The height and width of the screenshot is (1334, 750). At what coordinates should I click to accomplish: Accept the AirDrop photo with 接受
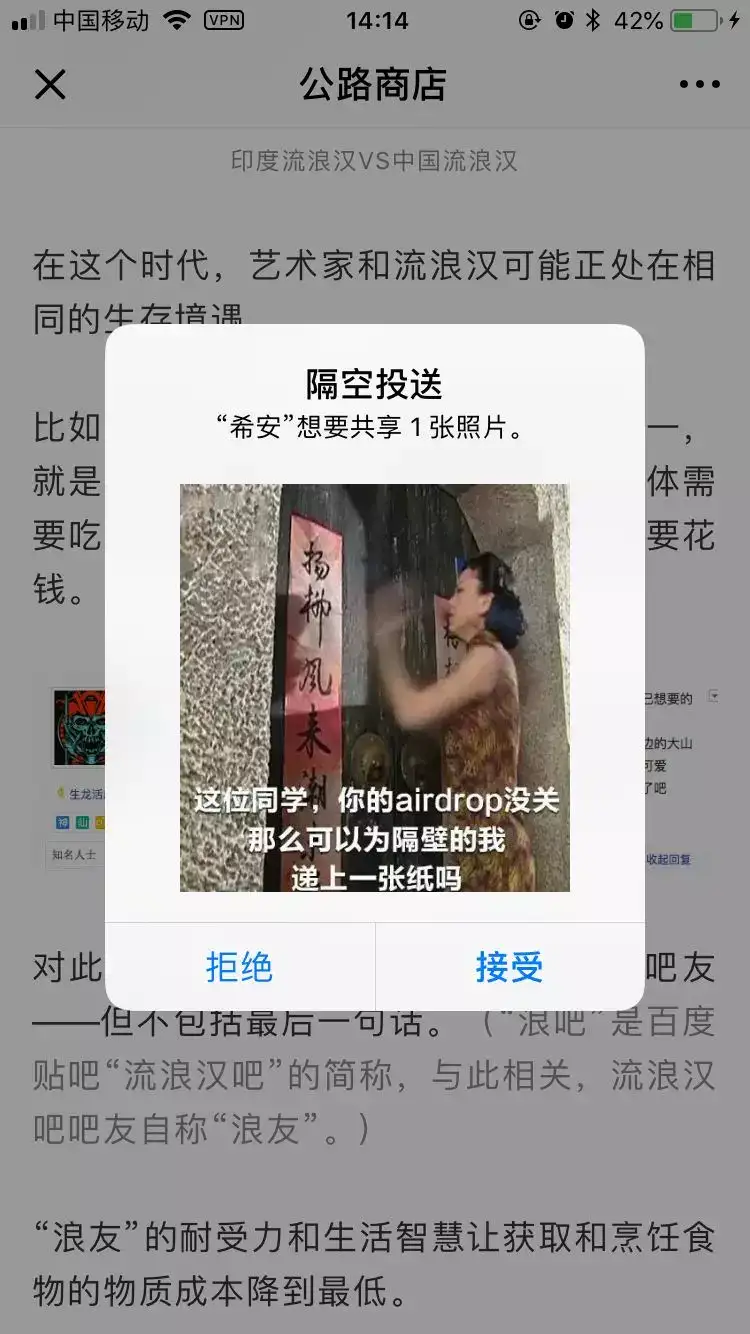[510, 967]
